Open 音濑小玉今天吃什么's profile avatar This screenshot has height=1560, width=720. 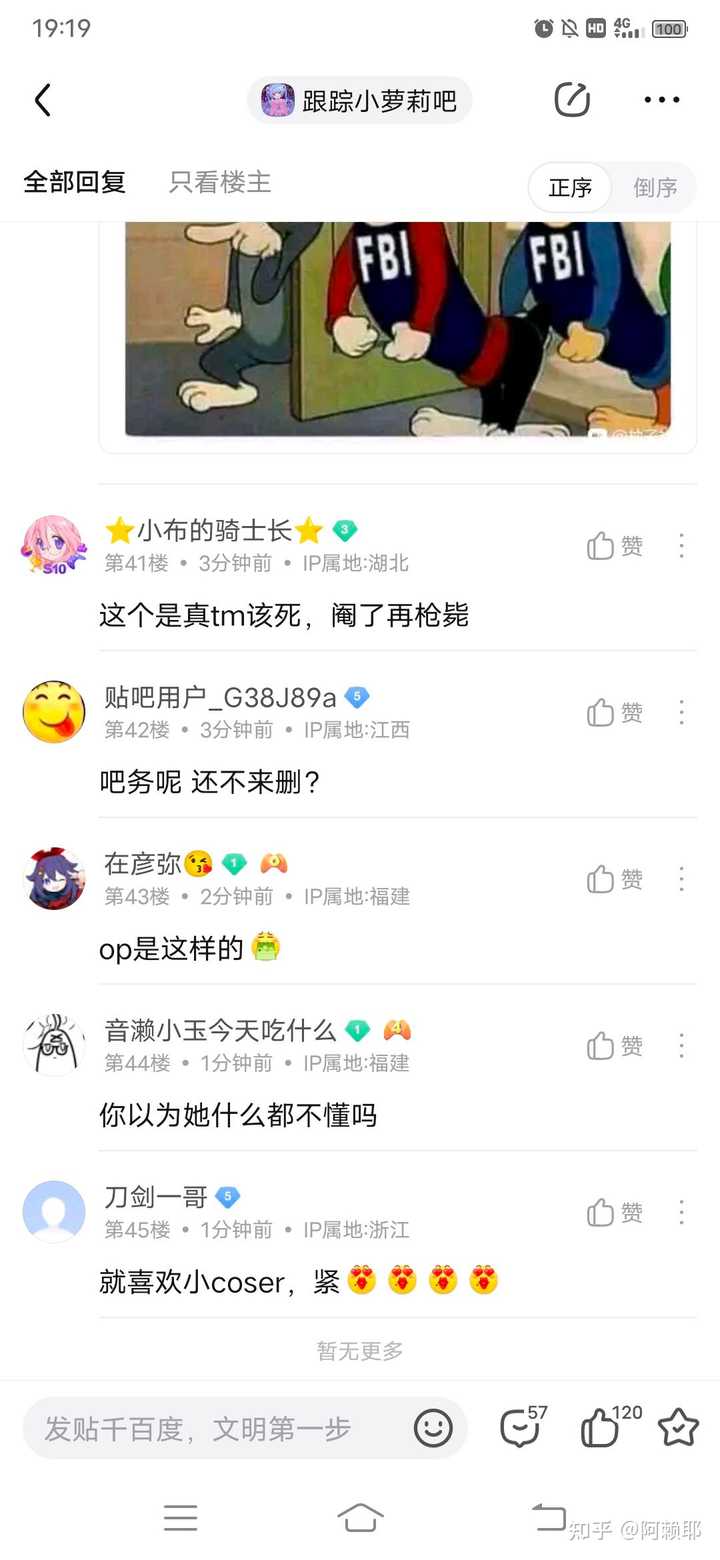pyautogui.click(x=54, y=1045)
